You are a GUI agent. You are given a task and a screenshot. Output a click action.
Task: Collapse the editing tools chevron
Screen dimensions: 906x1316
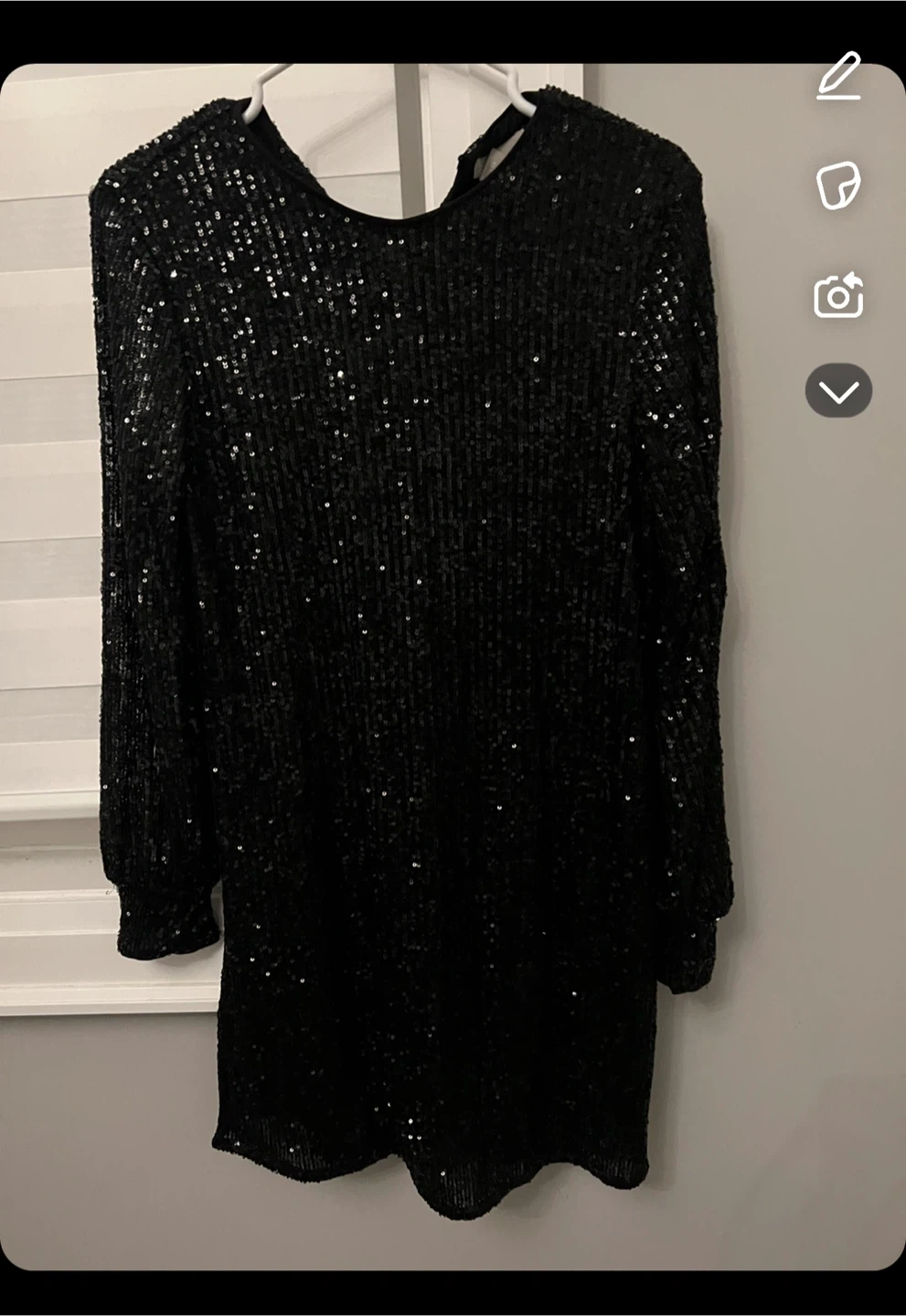[x=838, y=391]
